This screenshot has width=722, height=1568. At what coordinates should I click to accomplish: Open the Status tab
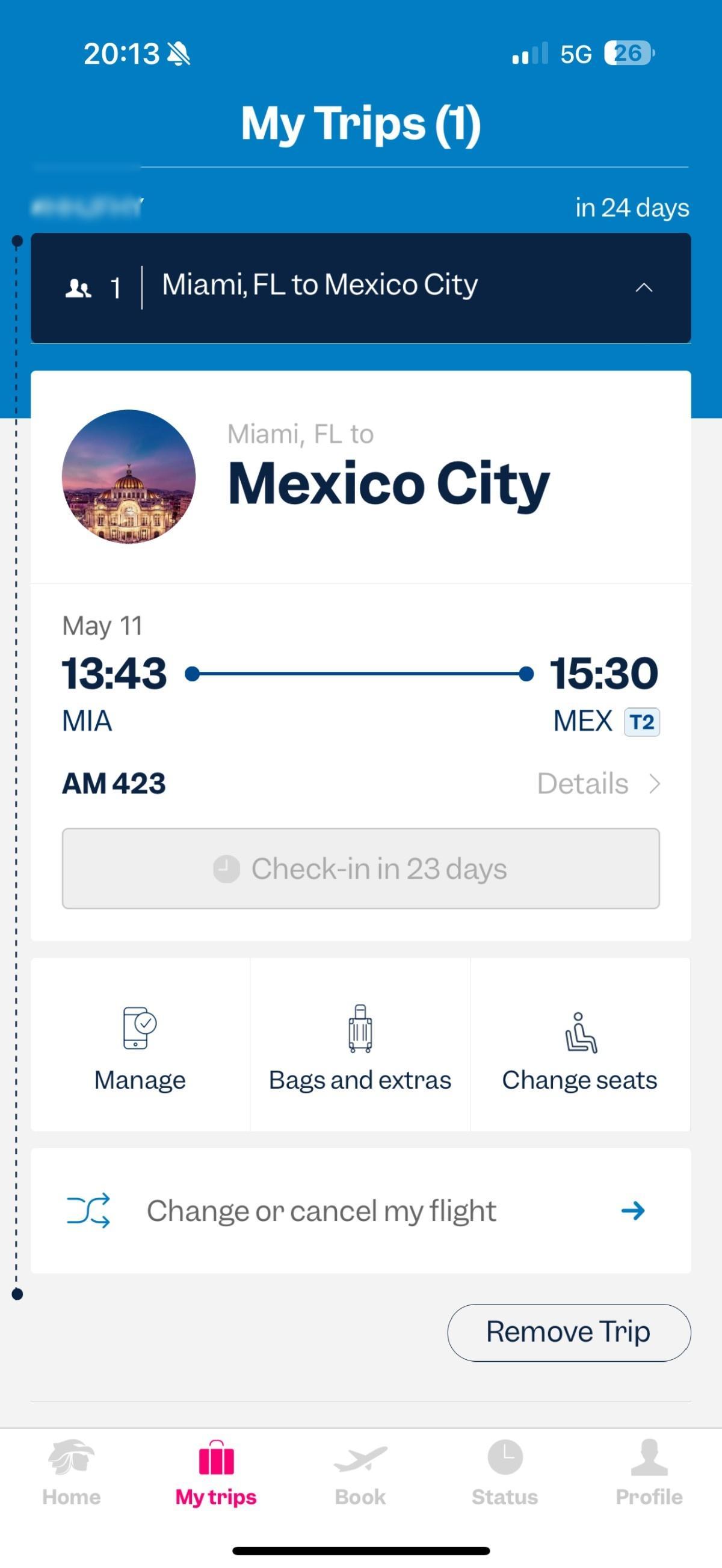(505, 1472)
